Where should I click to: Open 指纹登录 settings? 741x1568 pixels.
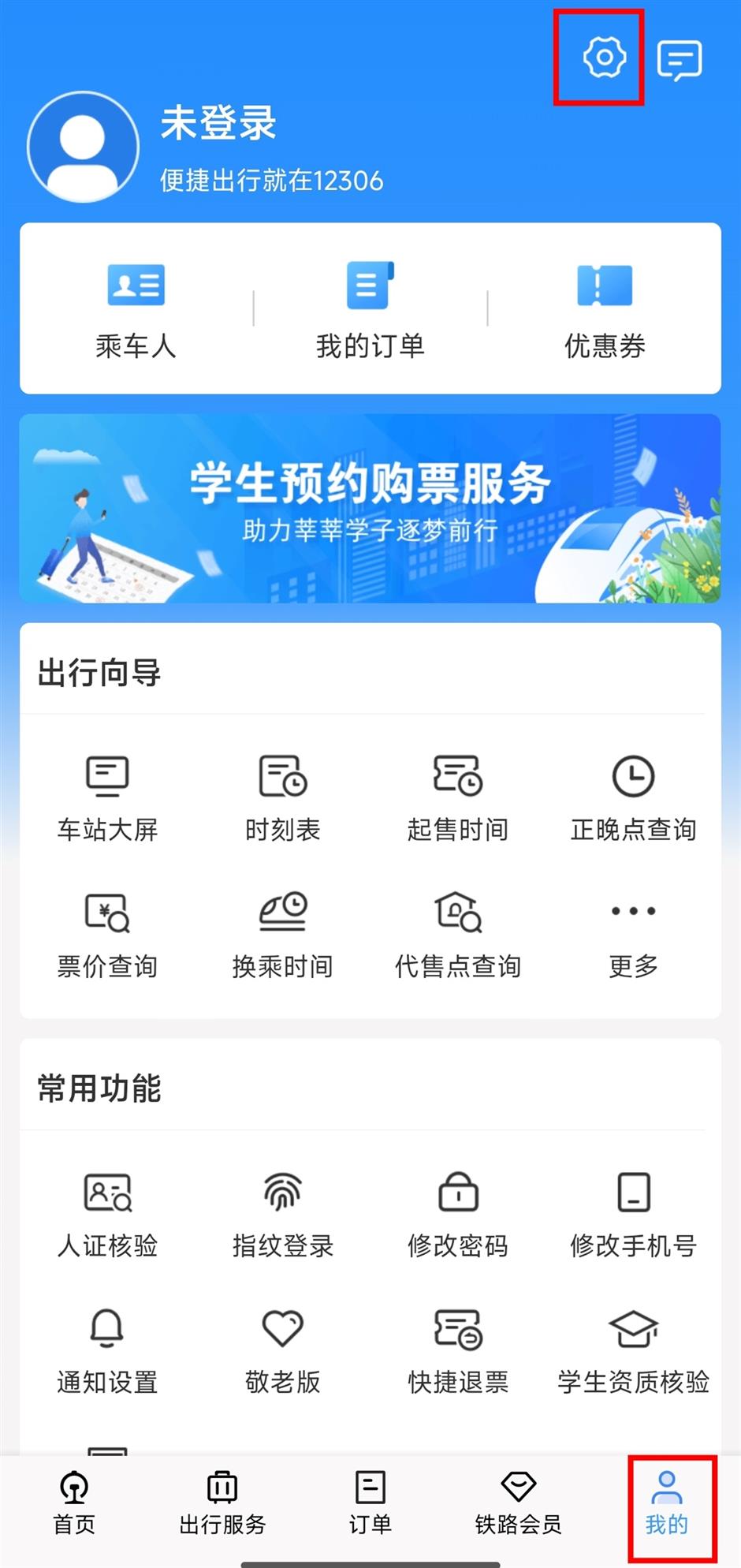click(x=282, y=1215)
